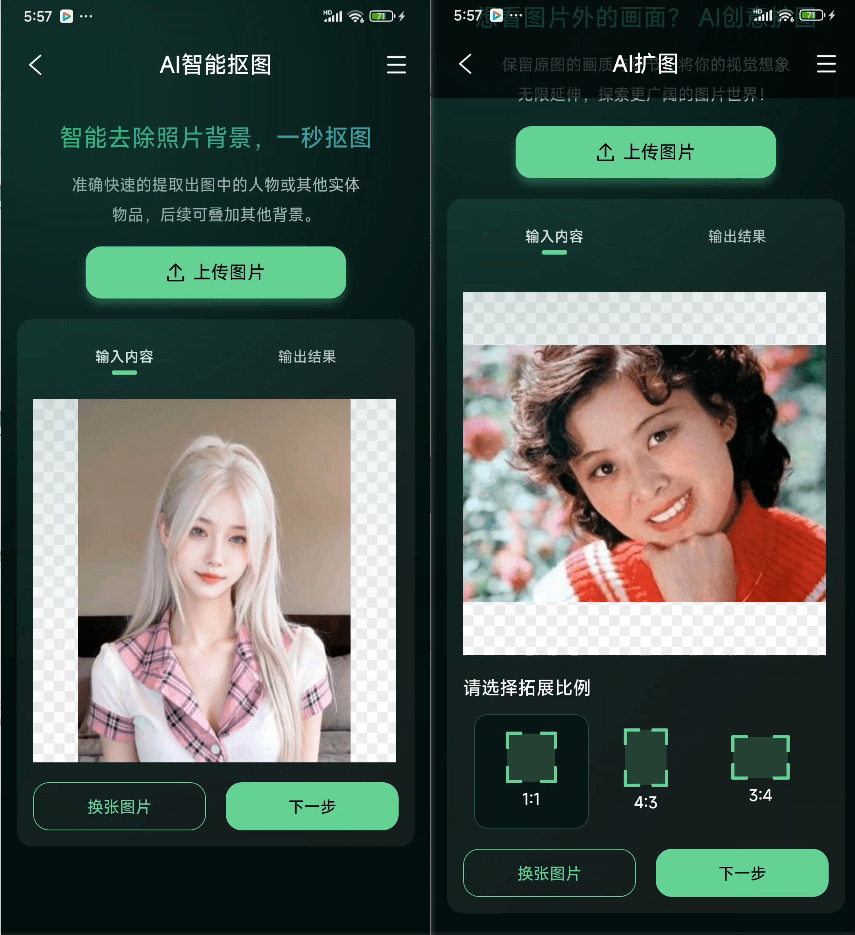Tap 上传图片 on the AI智能抠图 screen
Image resolution: width=855 pixels, height=935 pixels.
coord(216,272)
